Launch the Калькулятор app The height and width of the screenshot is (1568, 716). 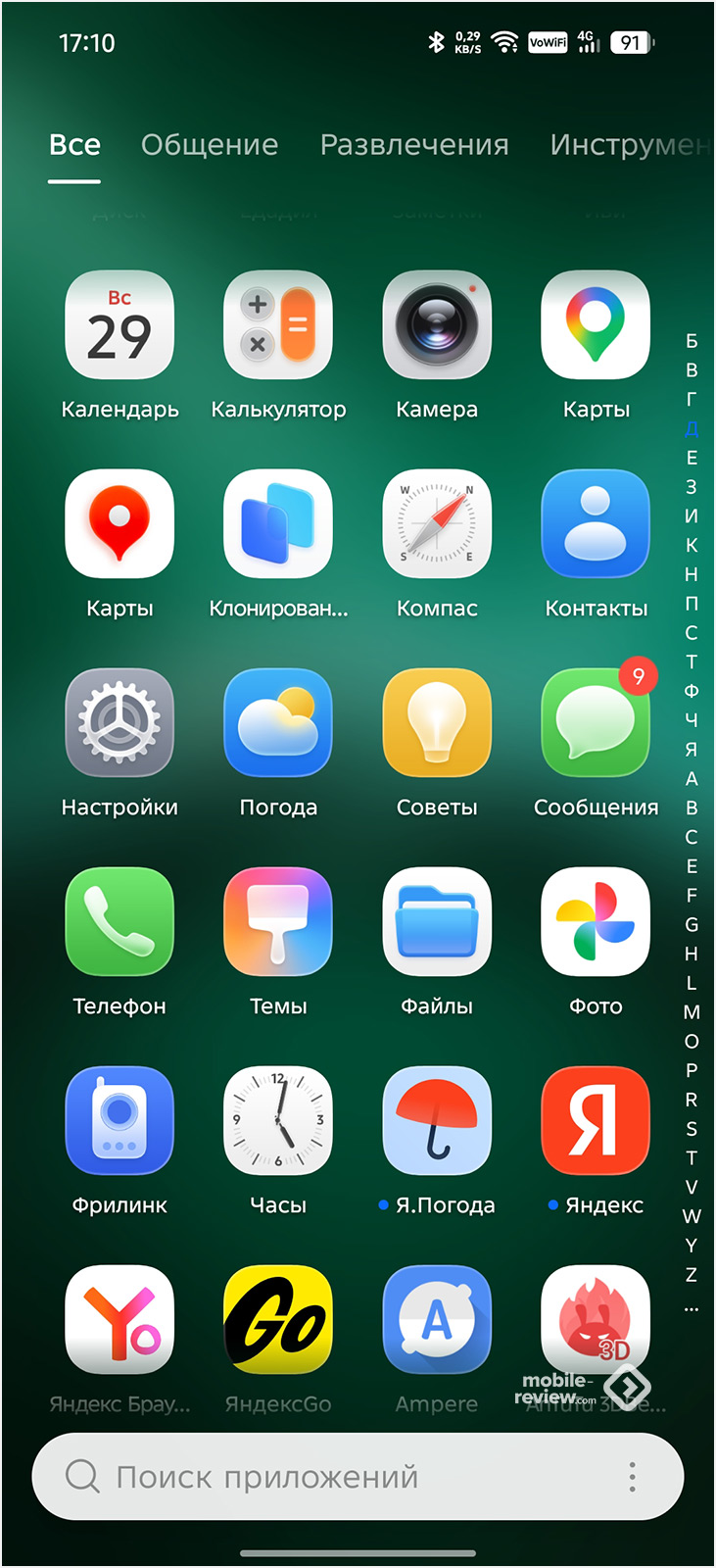pos(278,325)
